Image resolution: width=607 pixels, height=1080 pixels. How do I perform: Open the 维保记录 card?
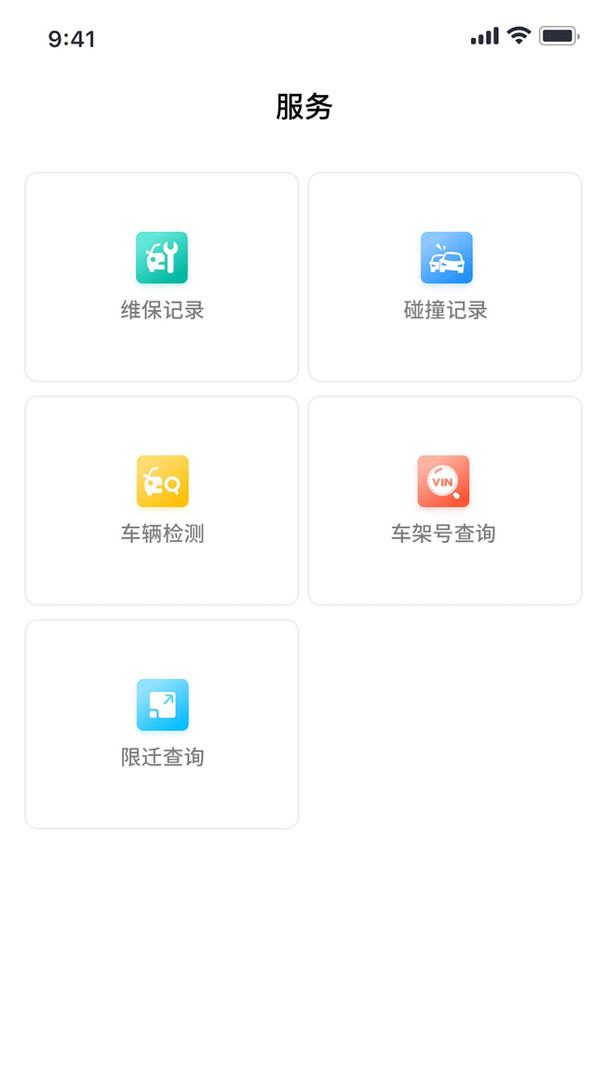[162, 277]
